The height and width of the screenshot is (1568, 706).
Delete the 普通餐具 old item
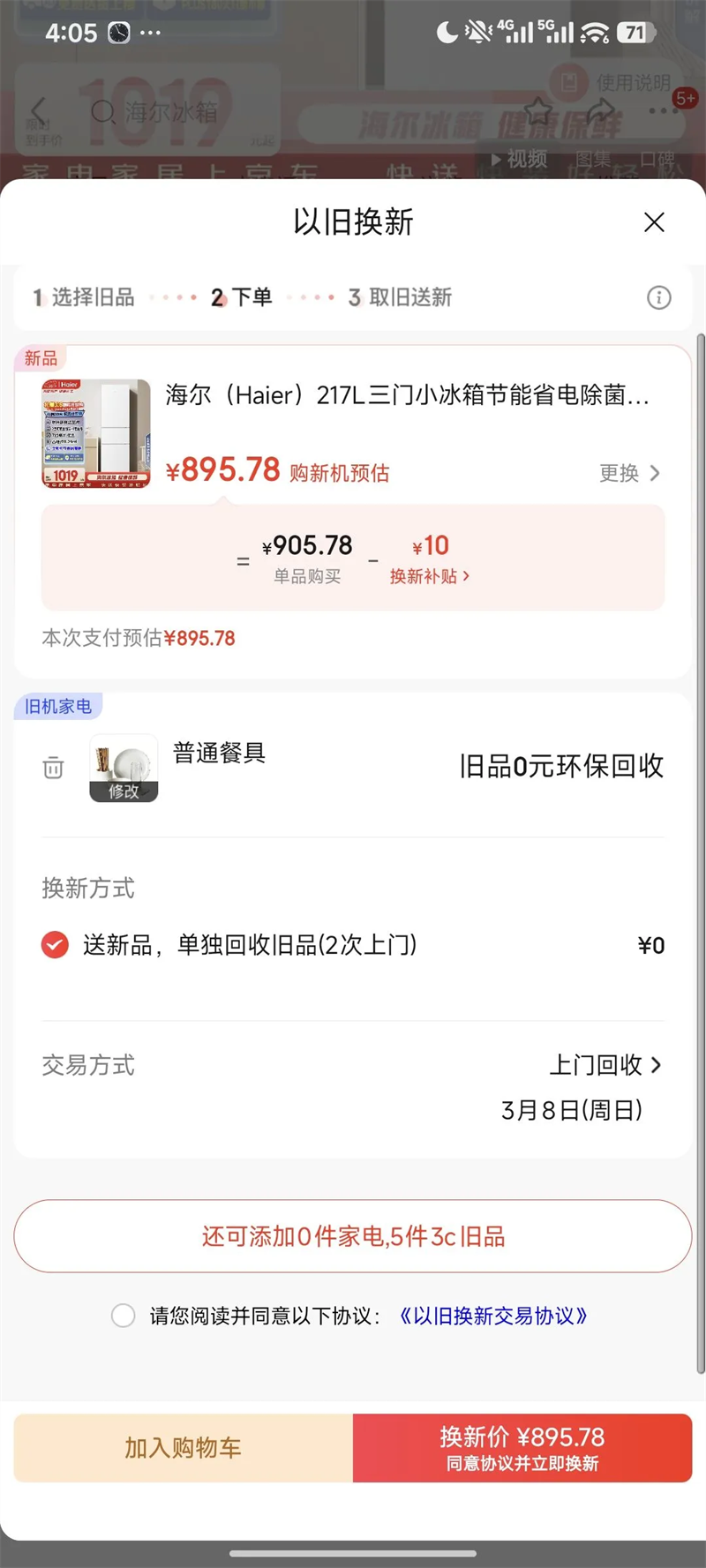click(53, 768)
